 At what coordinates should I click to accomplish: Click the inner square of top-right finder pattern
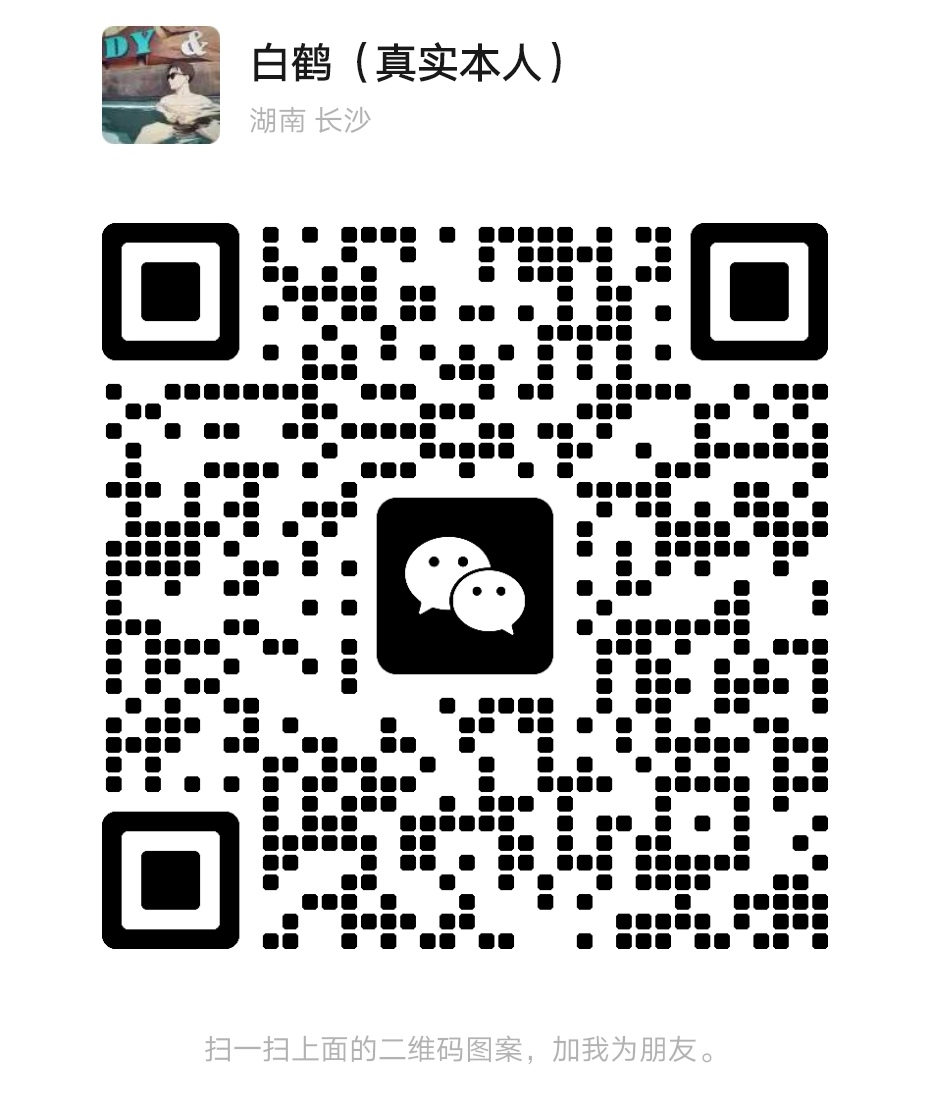coord(760,293)
